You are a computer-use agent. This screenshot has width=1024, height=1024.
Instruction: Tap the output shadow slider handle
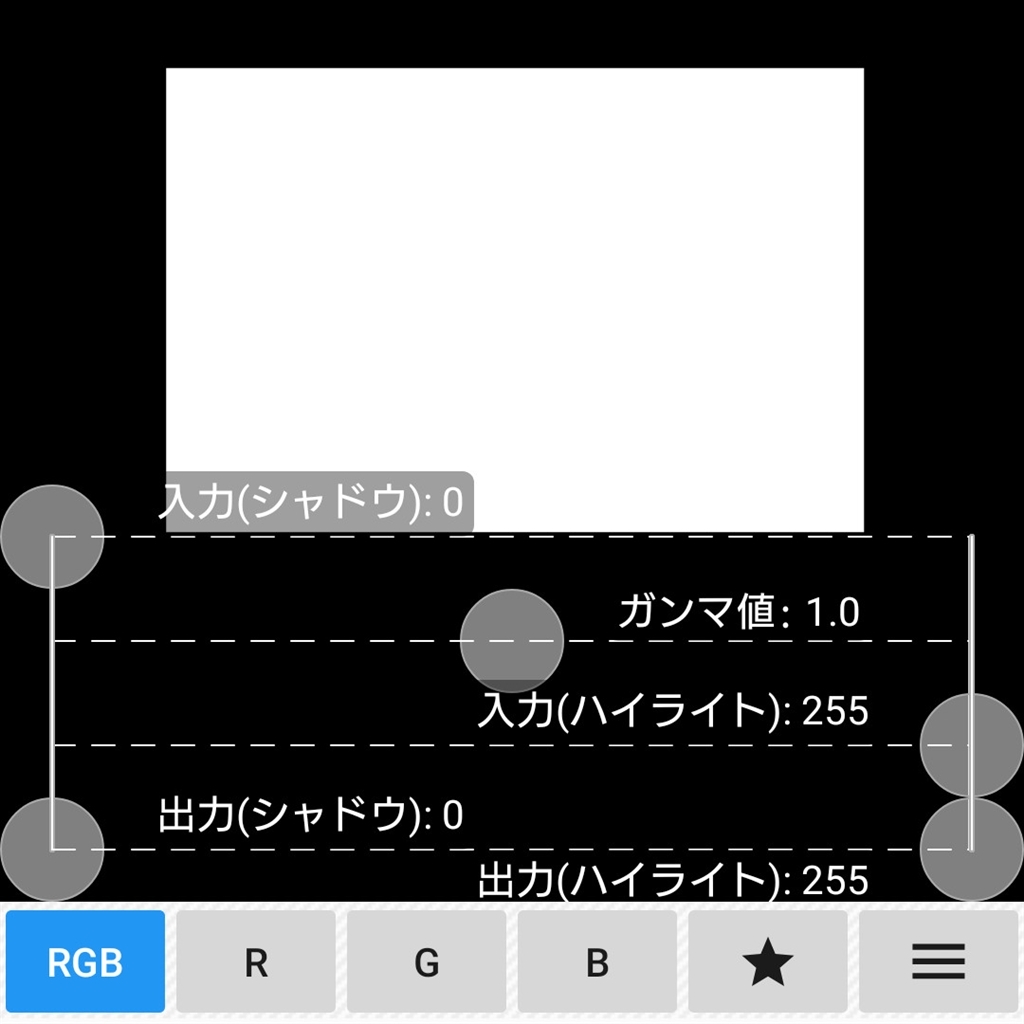coord(52,849)
